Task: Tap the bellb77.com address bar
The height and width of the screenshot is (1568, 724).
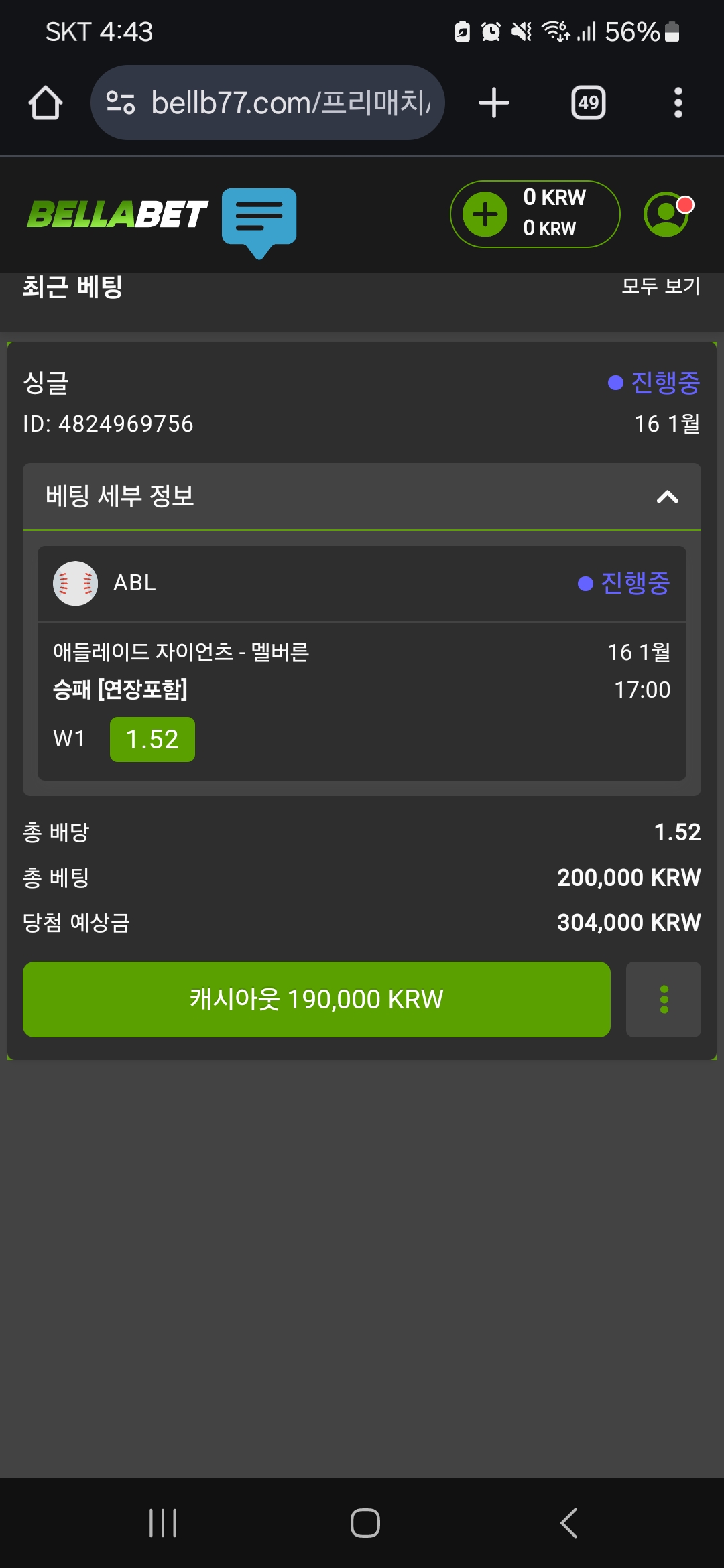Action: click(267, 103)
